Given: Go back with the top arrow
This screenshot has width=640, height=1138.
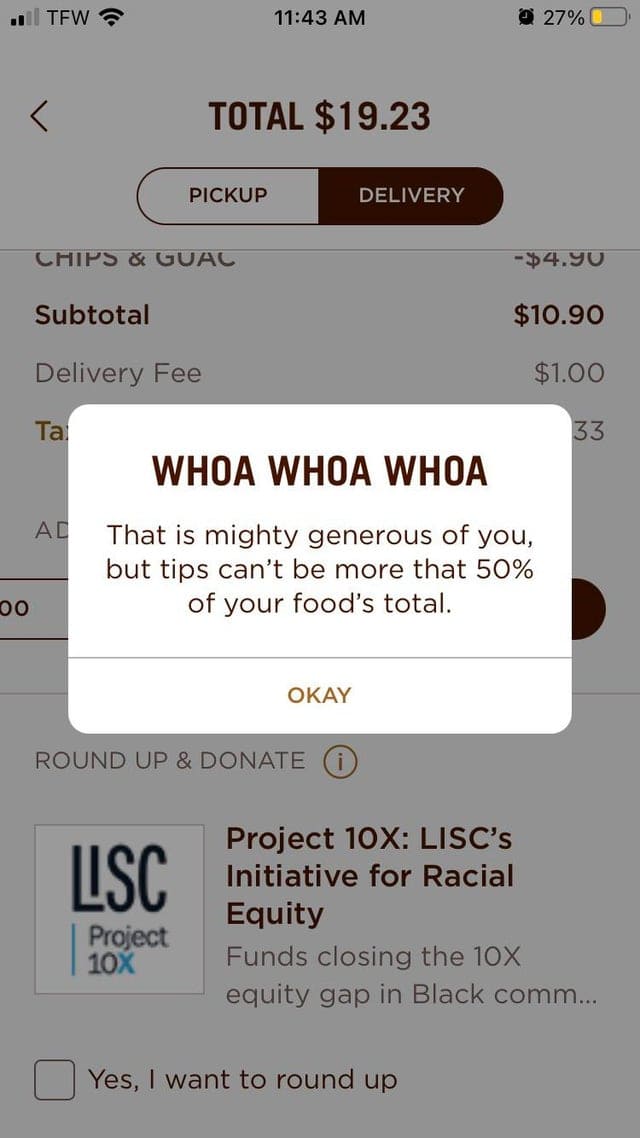Looking at the screenshot, I should (40, 116).
